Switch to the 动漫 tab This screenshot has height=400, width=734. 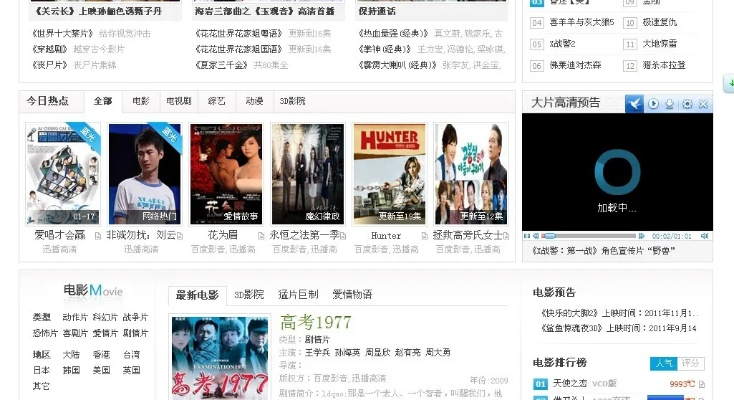coord(254,101)
